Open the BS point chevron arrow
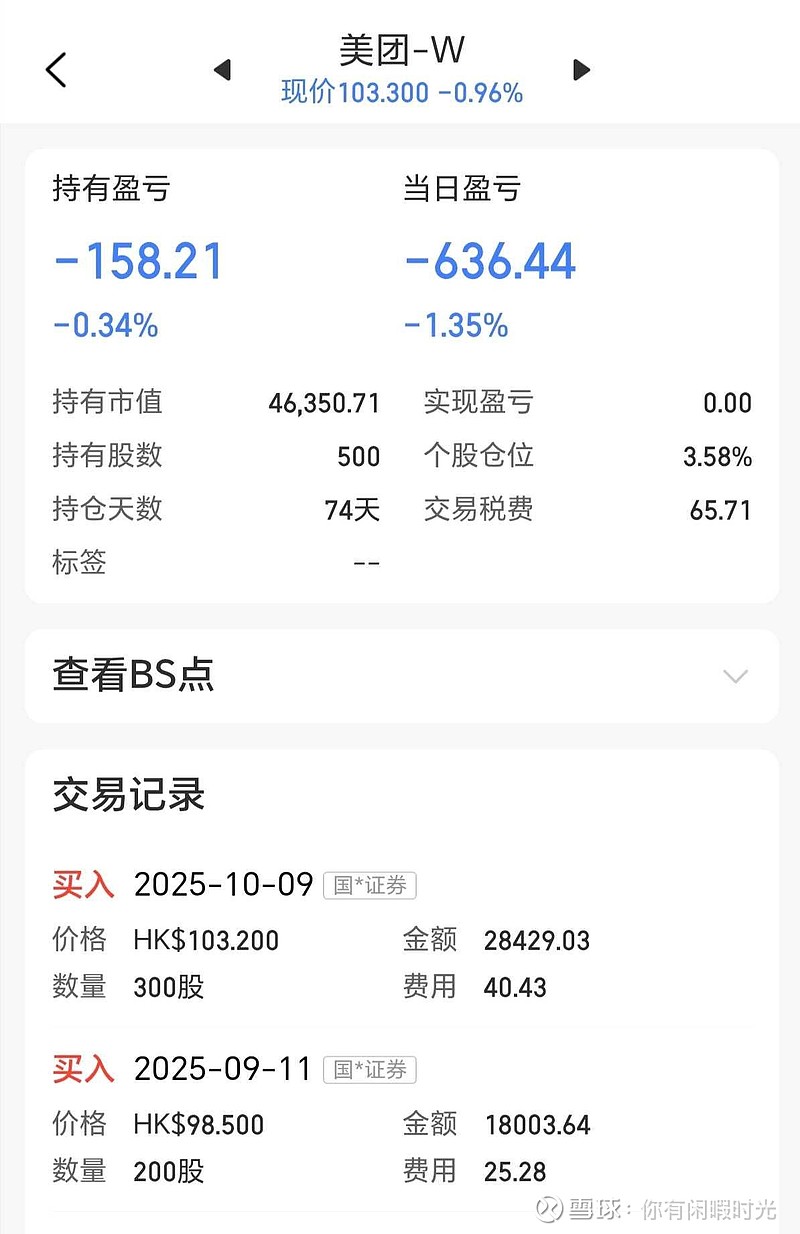Image resolution: width=800 pixels, height=1234 pixels. click(x=735, y=676)
